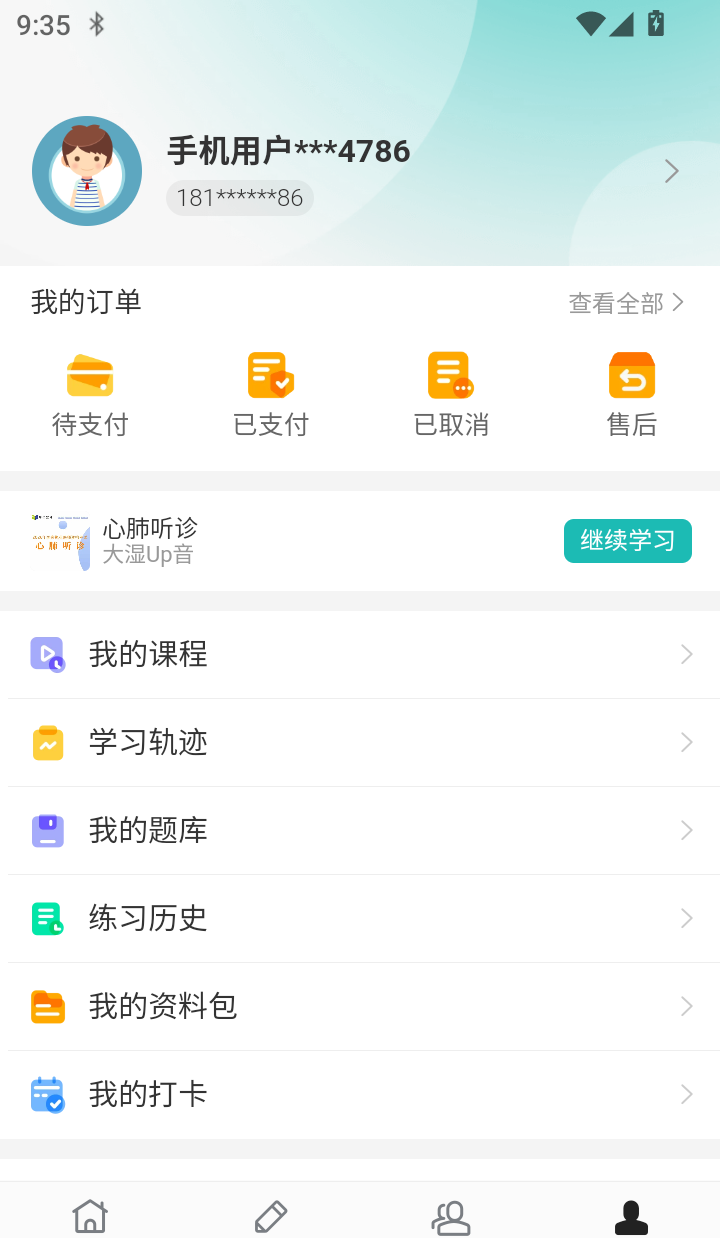This screenshot has height=1238, width=720.
Task: Open 学习轨迹 via its trends icon
Action: point(47,742)
